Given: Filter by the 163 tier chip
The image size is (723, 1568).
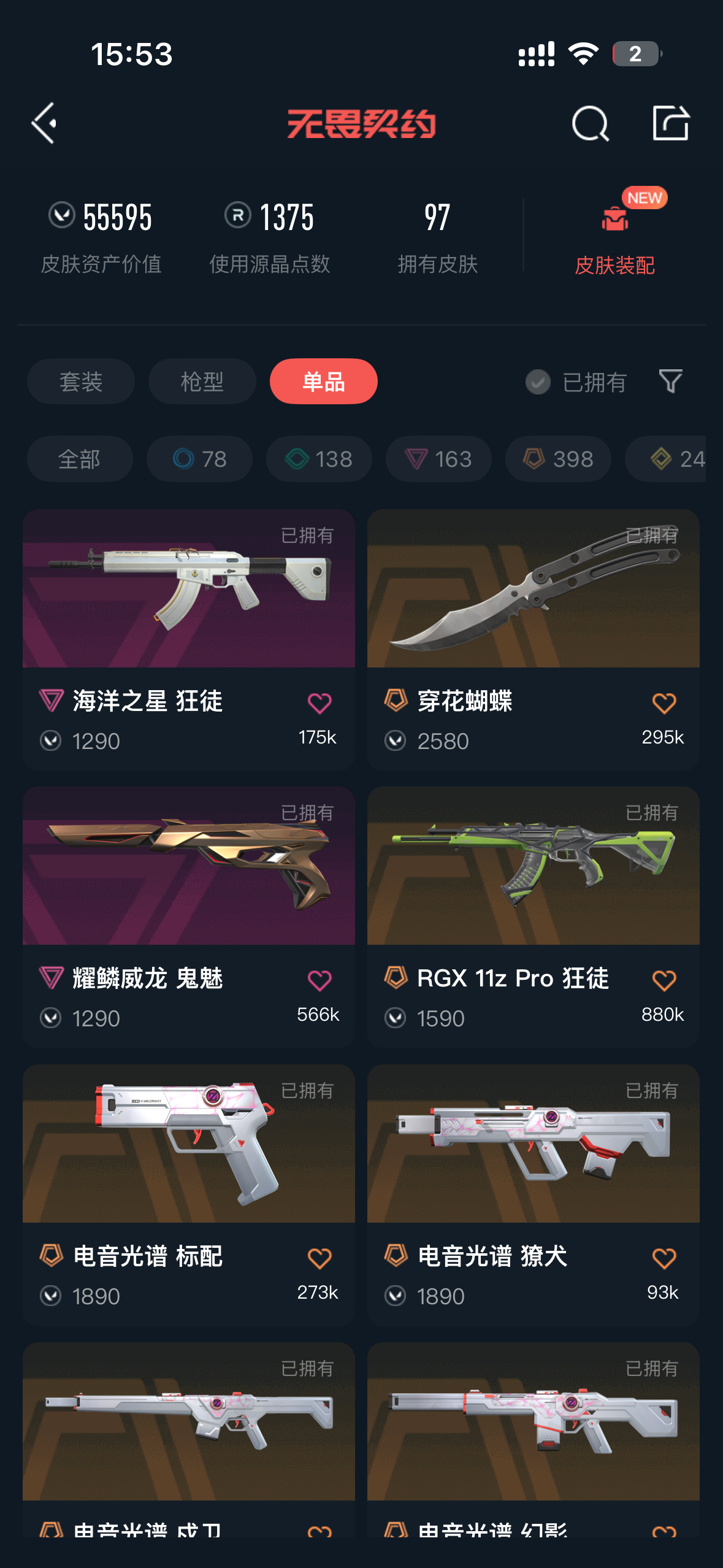Looking at the screenshot, I should click(x=438, y=459).
